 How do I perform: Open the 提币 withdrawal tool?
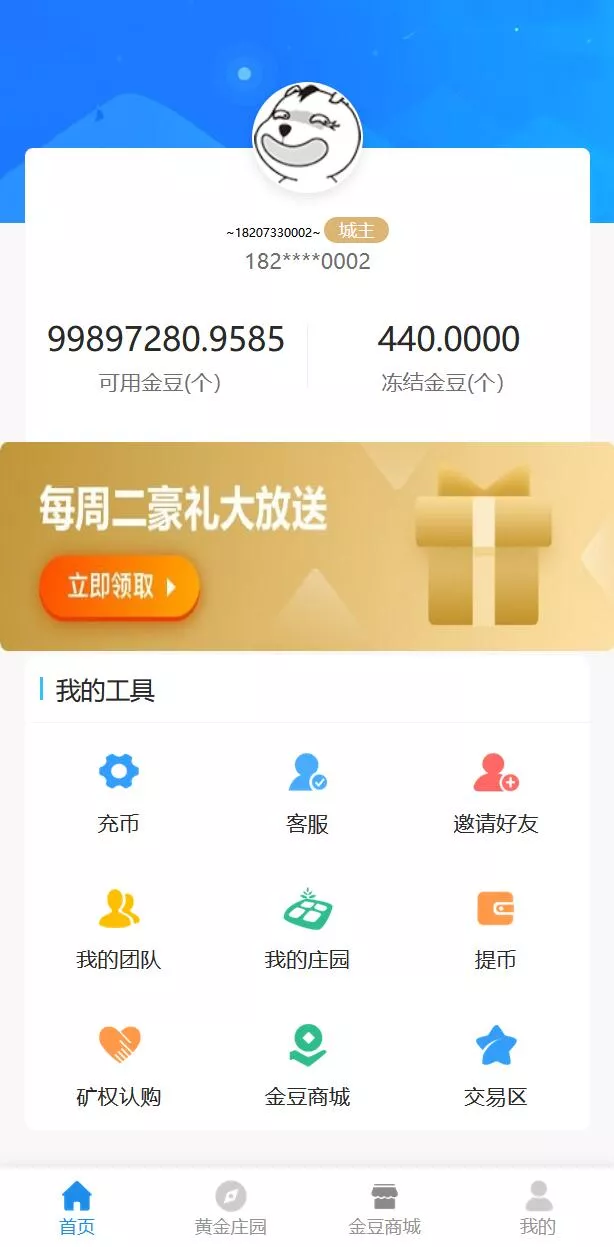tap(496, 929)
